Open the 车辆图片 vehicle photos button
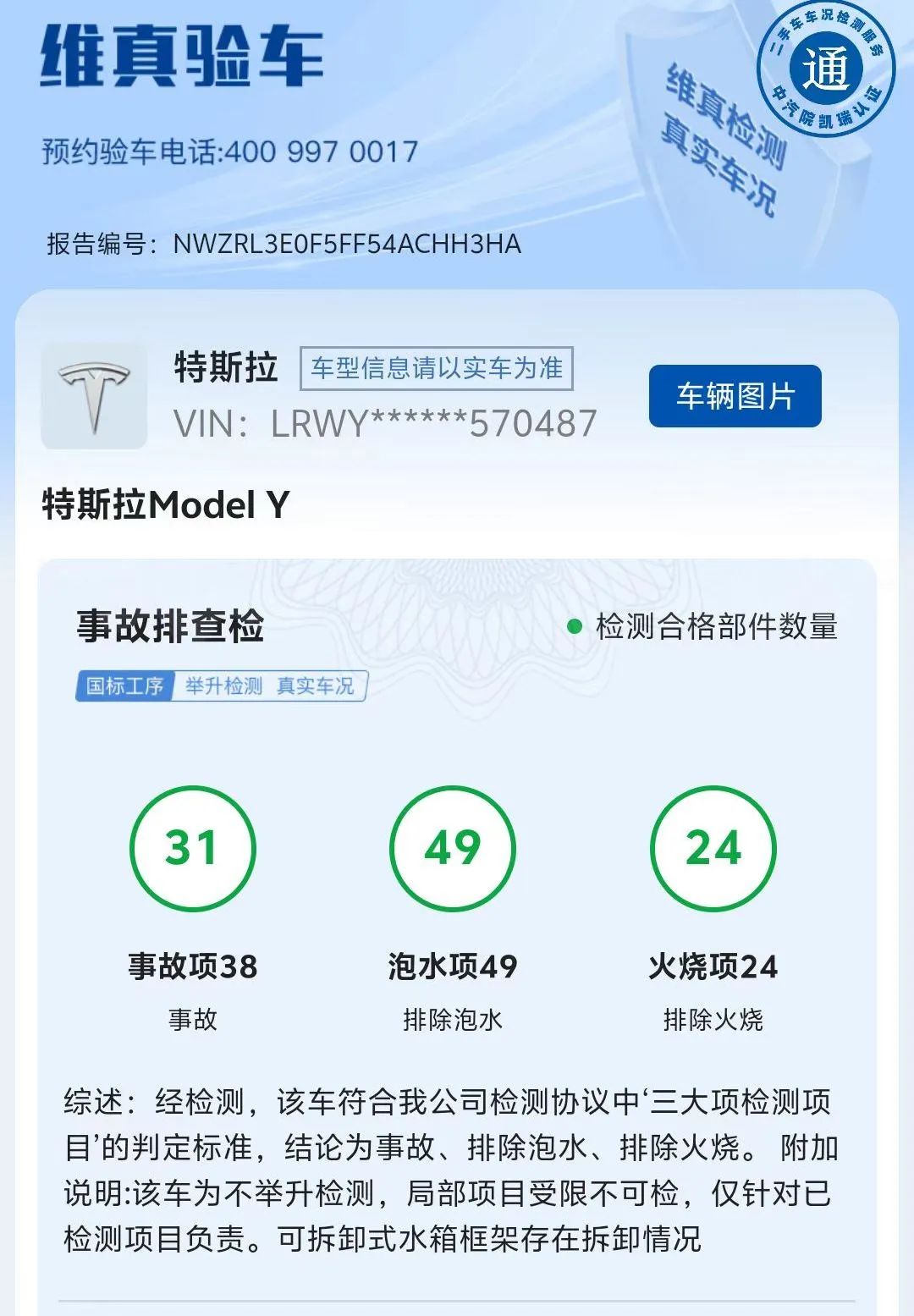Image resolution: width=914 pixels, height=1316 pixels. coord(735,396)
